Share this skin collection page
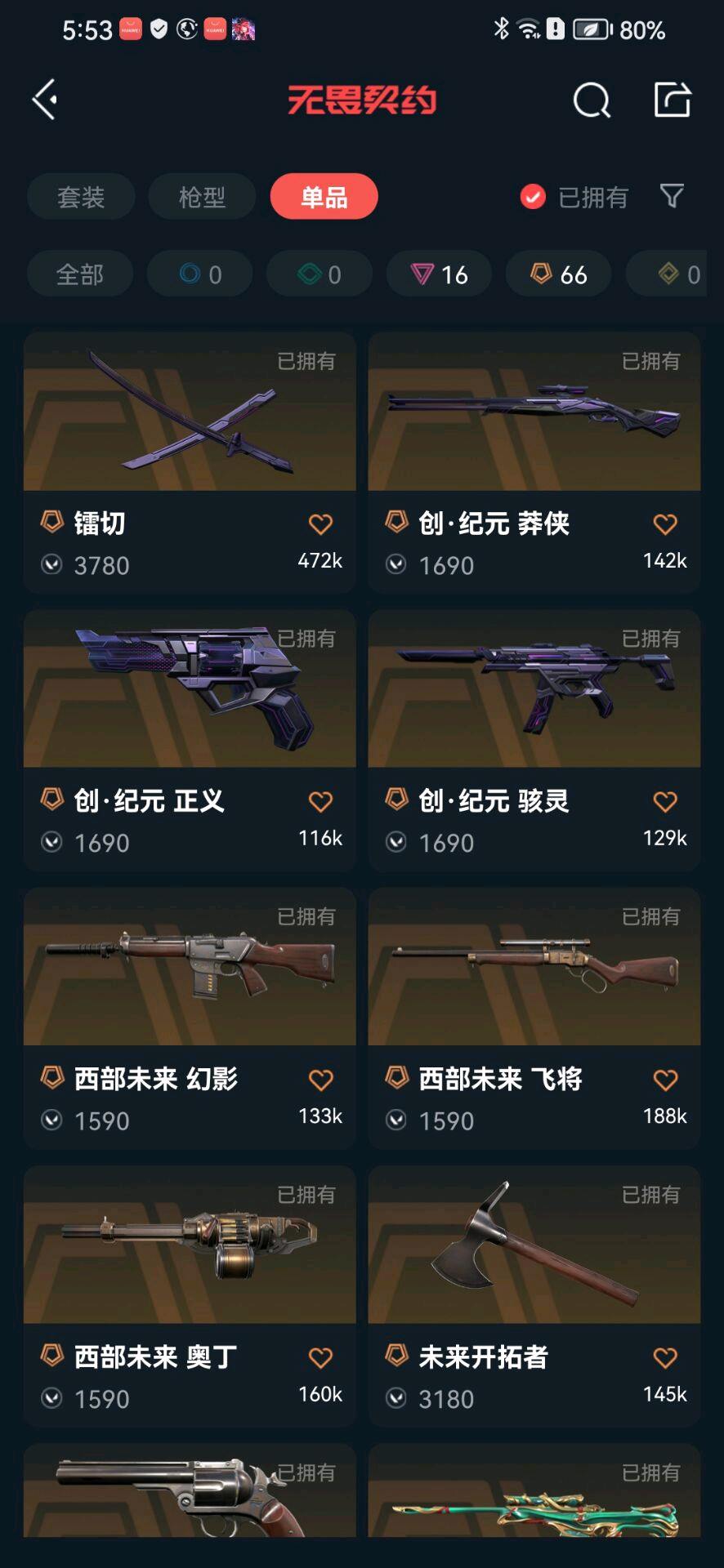The image size is (724, 1568). (x=673, y=100)
